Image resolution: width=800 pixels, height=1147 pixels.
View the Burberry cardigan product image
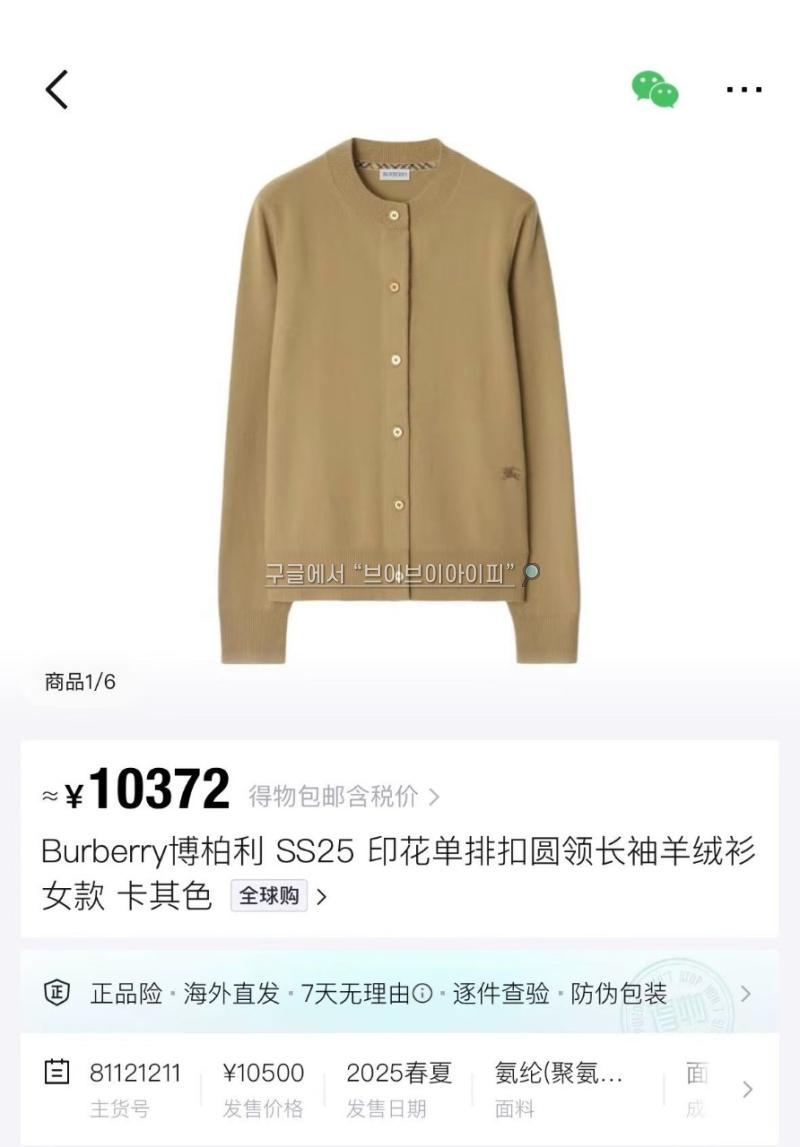coord(400,400)
